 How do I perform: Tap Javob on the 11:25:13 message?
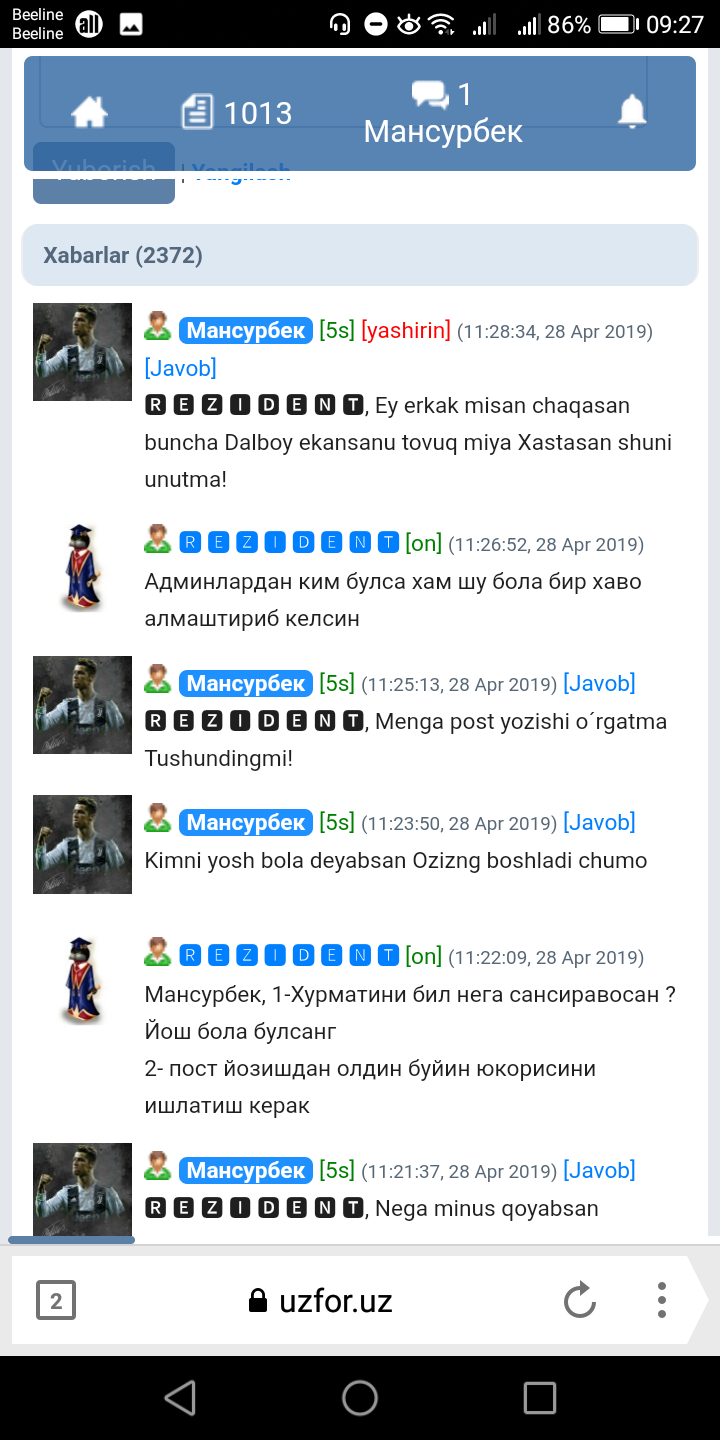pos(599,684)
